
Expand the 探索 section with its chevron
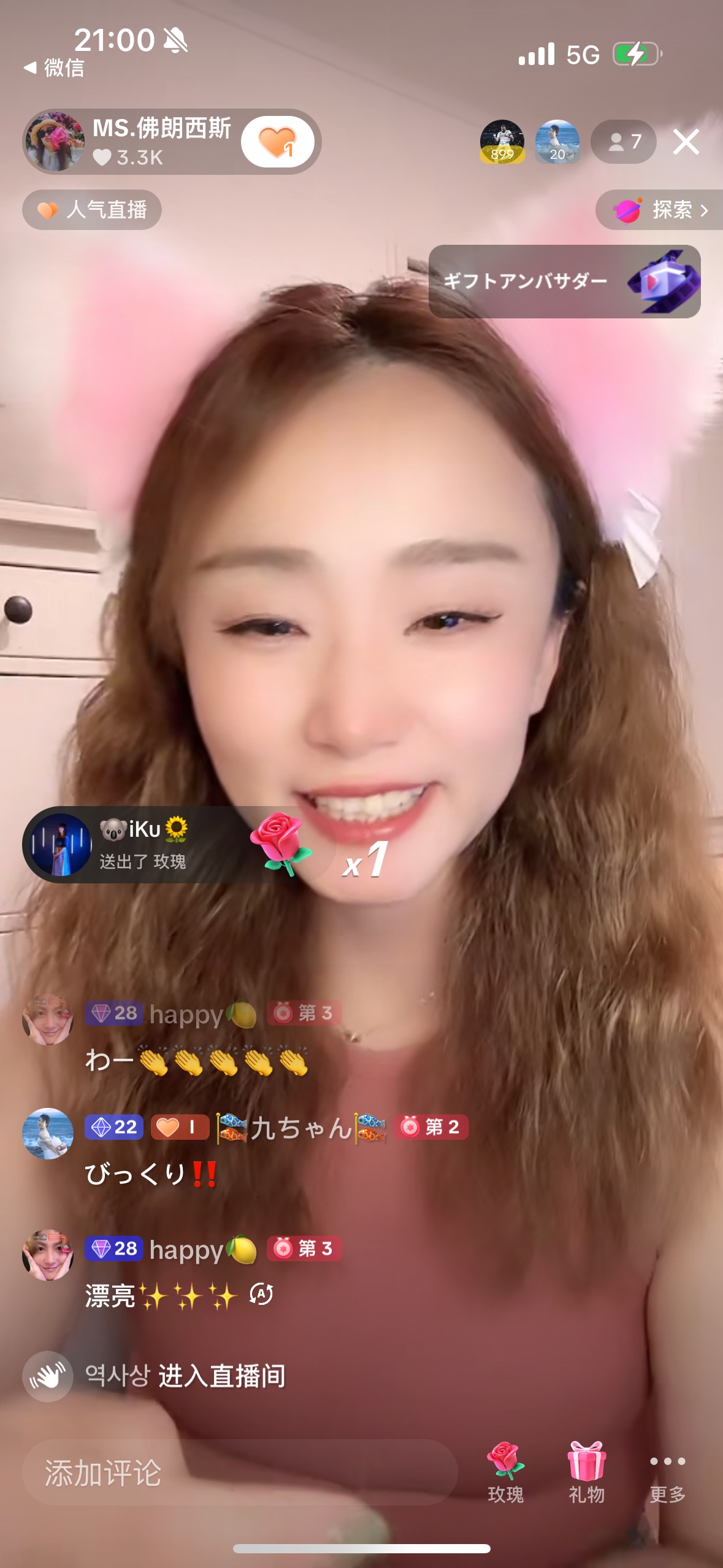tap(704, 210)
